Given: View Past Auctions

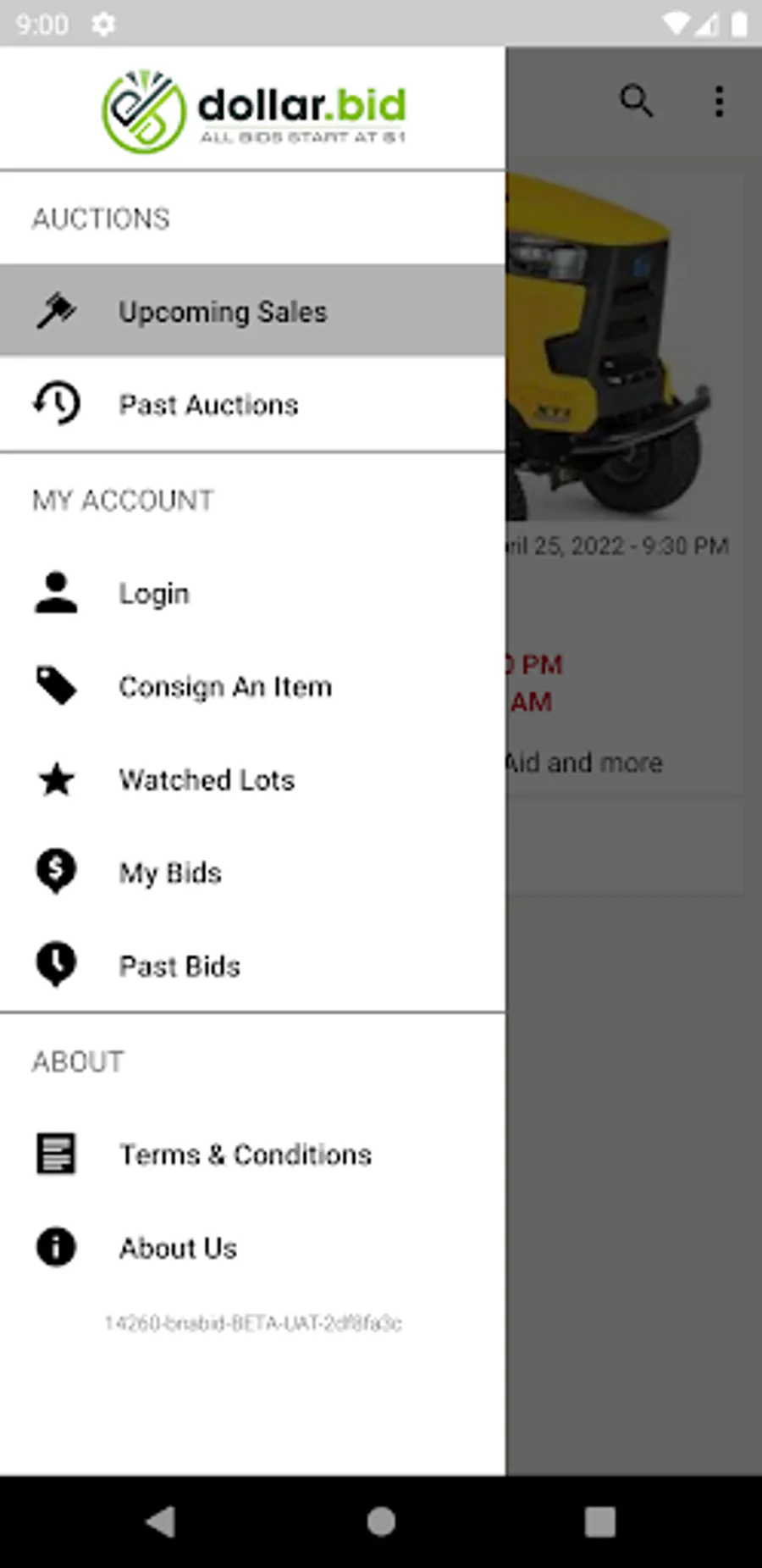Looking at the screenshot, I should click(208, 405).
